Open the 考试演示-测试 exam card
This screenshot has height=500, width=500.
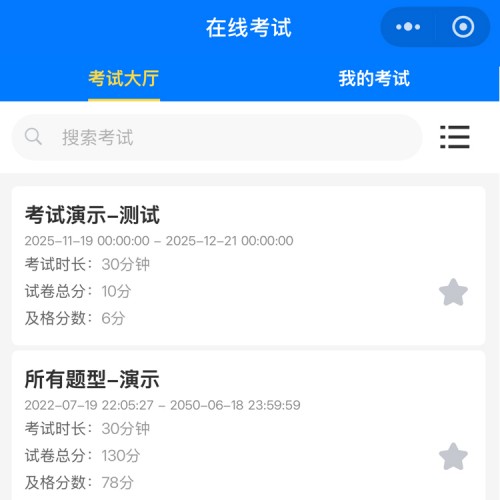[248, 266]
